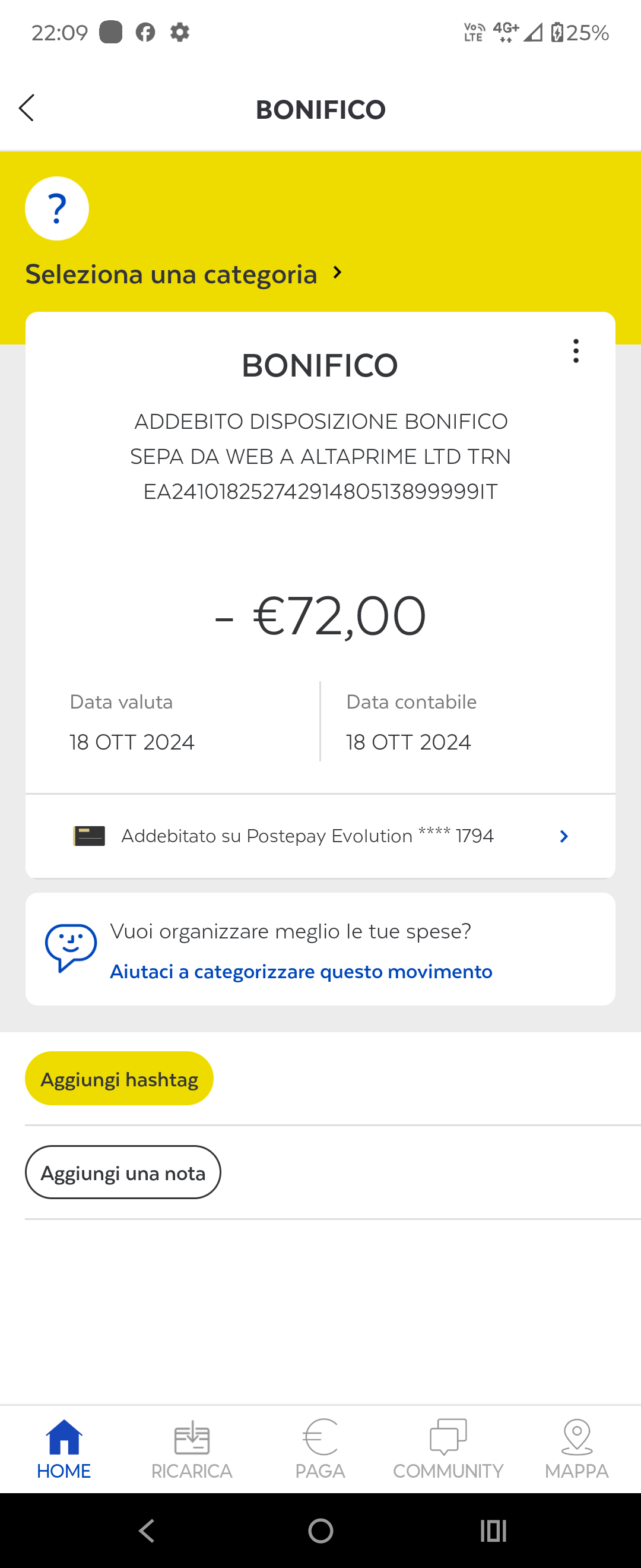Tap Aiutaci a categorizzare questo movimento

pyautogui.click(x=300, y=972)
